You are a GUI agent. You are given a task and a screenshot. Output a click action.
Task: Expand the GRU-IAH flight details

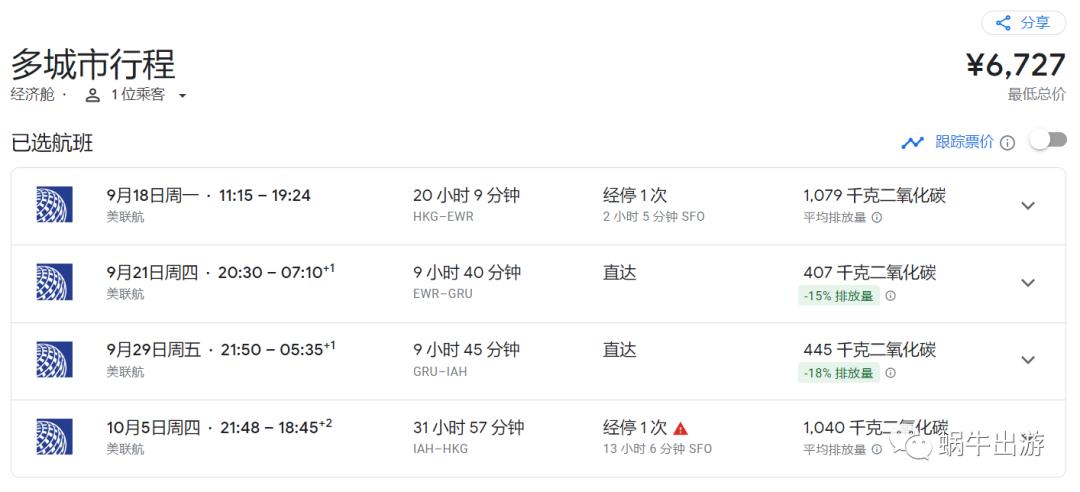tap(1027, 360)
